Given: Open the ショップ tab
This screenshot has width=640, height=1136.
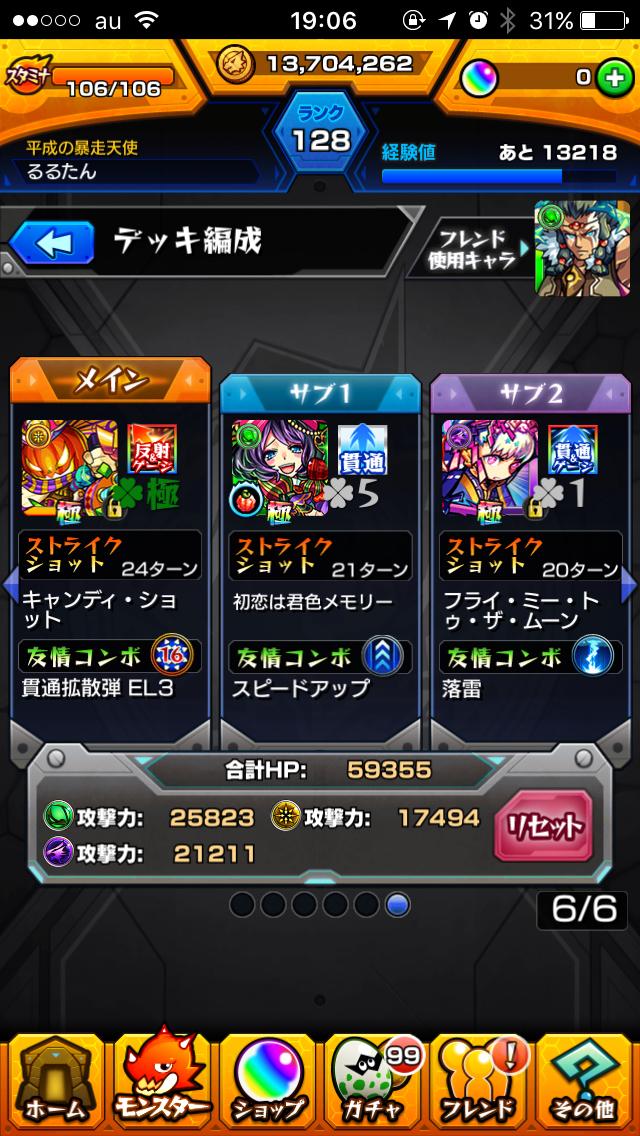Looking at the screenshot, I should (267, 1080).
